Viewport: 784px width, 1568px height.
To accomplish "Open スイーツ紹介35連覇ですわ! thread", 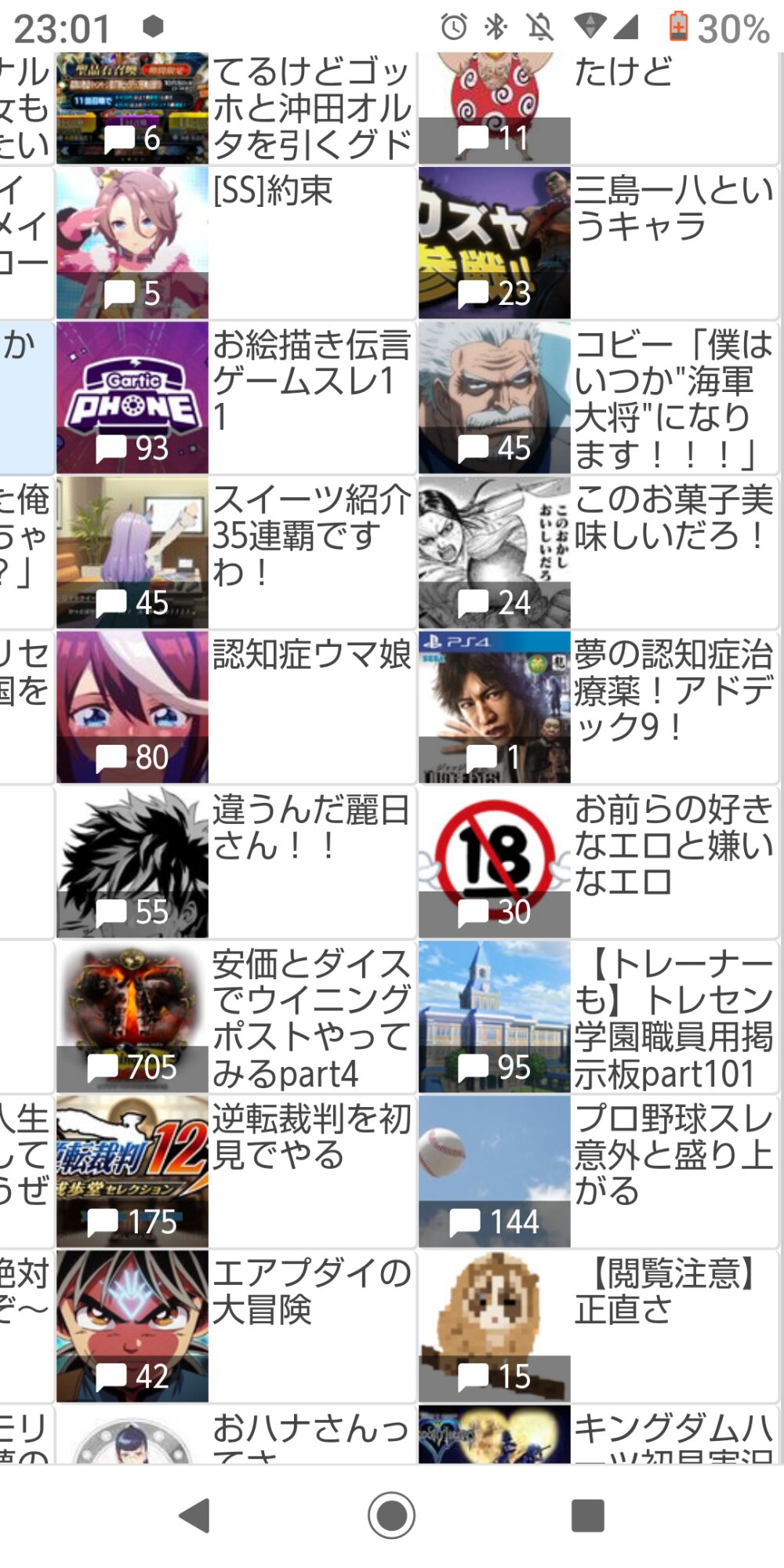I will click(235, 552).
